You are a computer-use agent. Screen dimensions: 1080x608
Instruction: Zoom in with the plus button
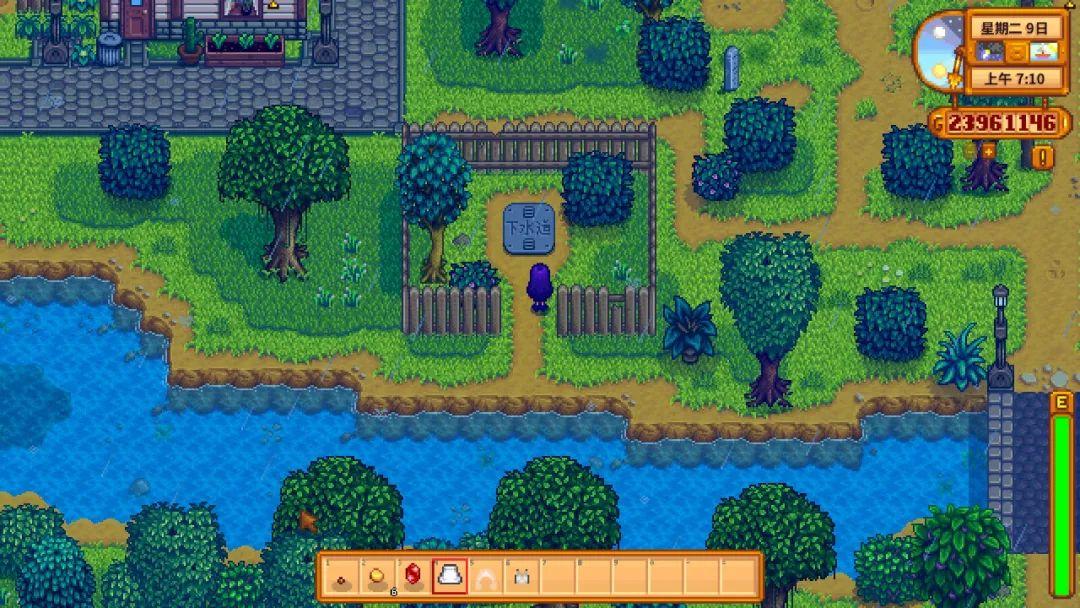pos(988,151)
